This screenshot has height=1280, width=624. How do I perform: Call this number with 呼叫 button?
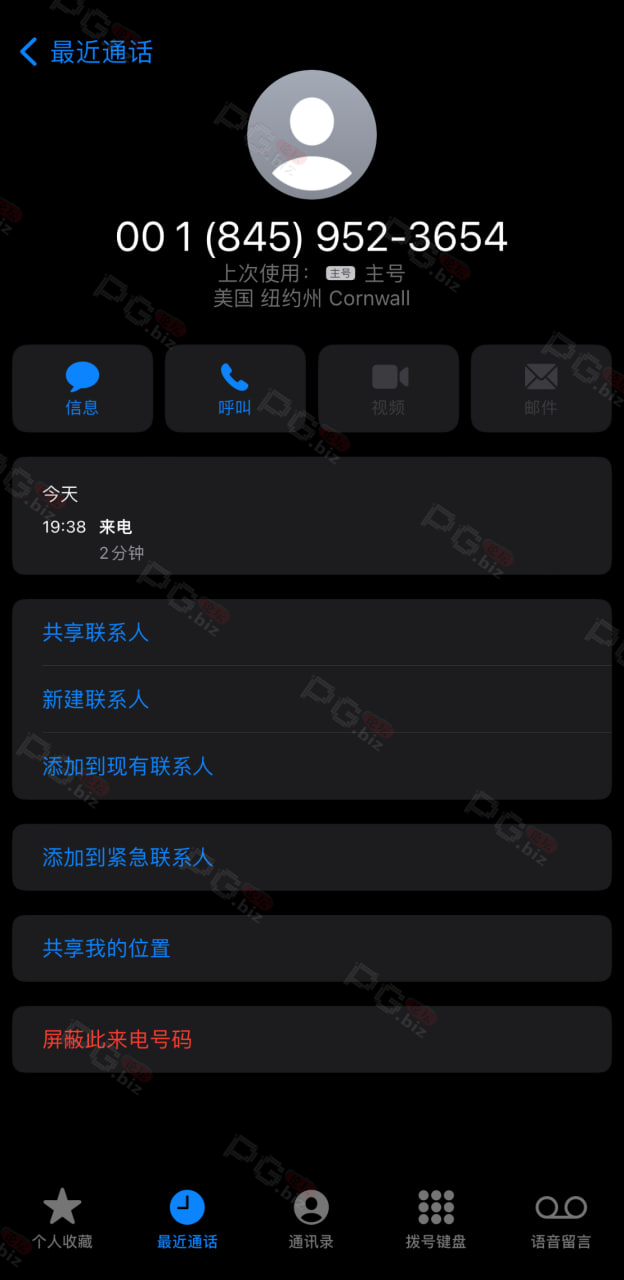pos(235,388)
